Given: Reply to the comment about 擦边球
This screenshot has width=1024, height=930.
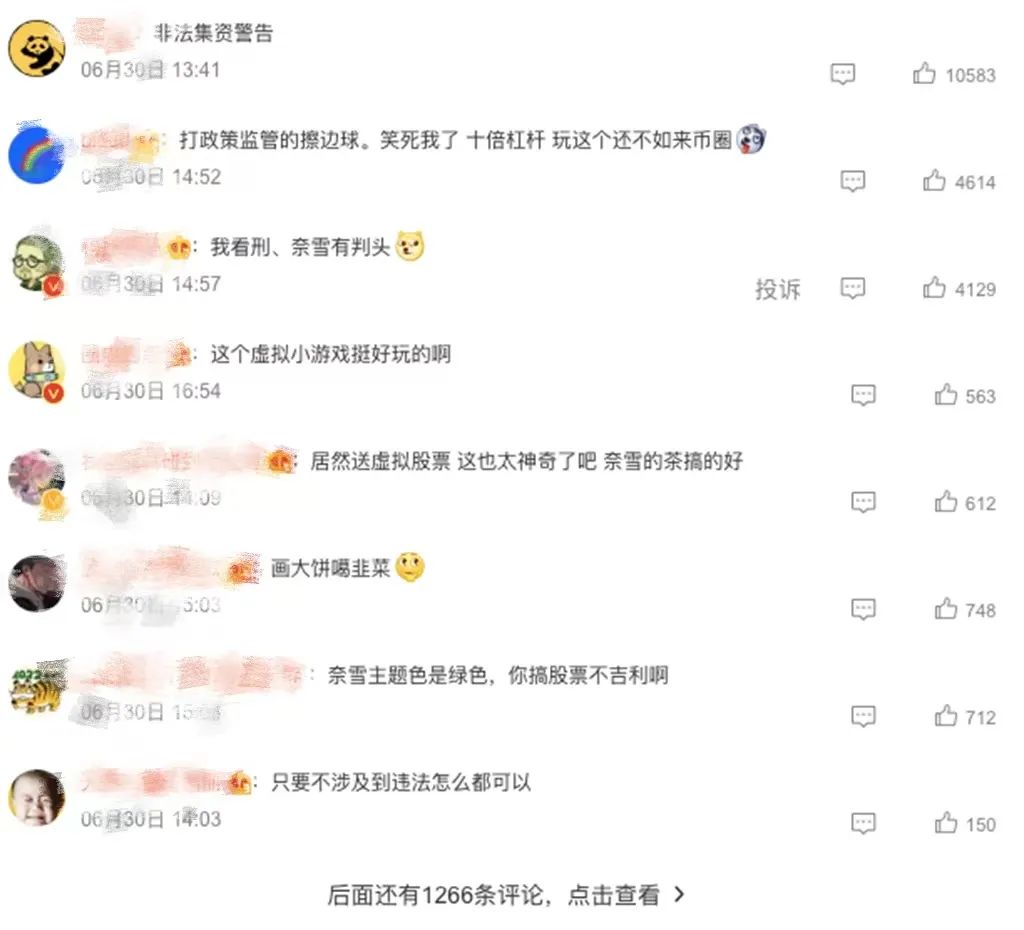Looking at the screenshot, I should pos(852,181).
